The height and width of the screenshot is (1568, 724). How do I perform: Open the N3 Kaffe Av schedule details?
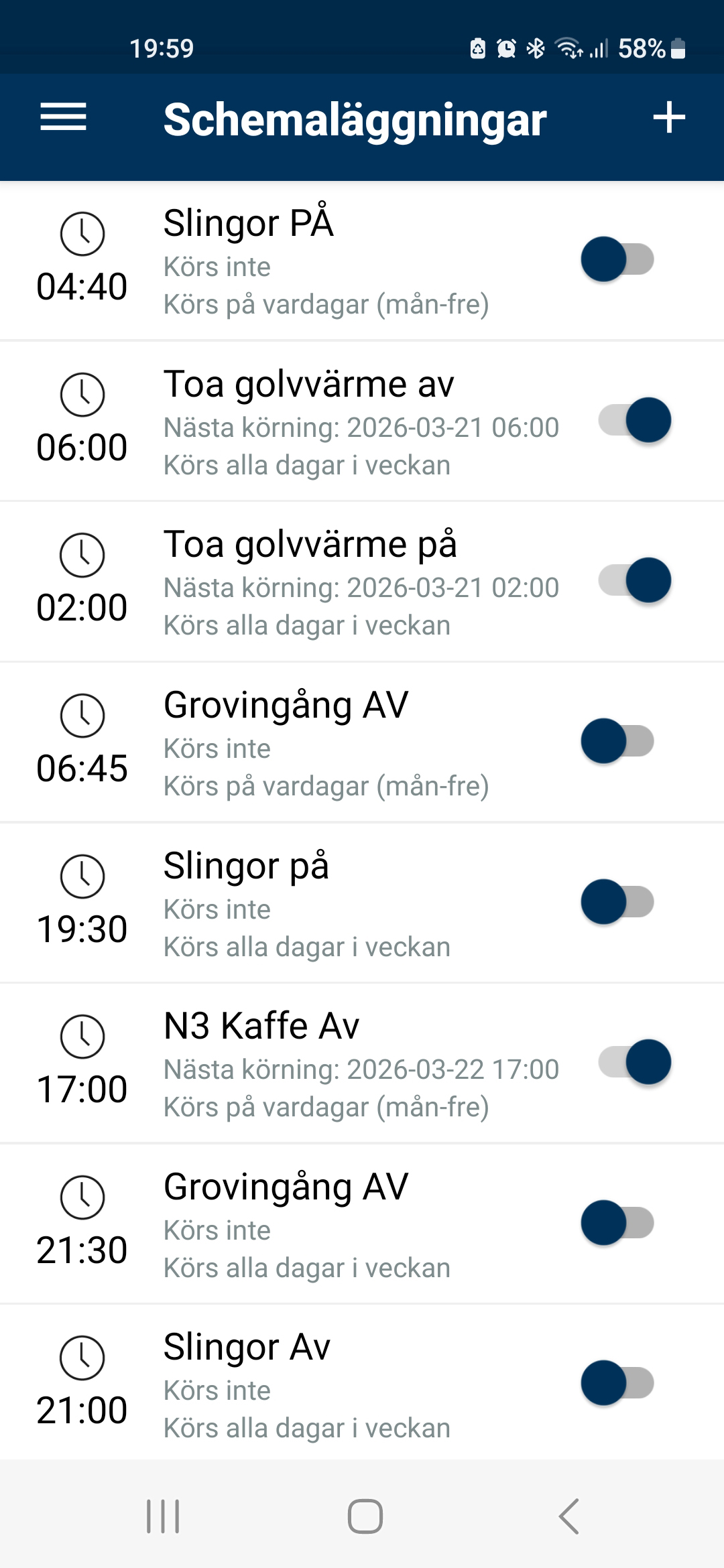[308, 1064]
